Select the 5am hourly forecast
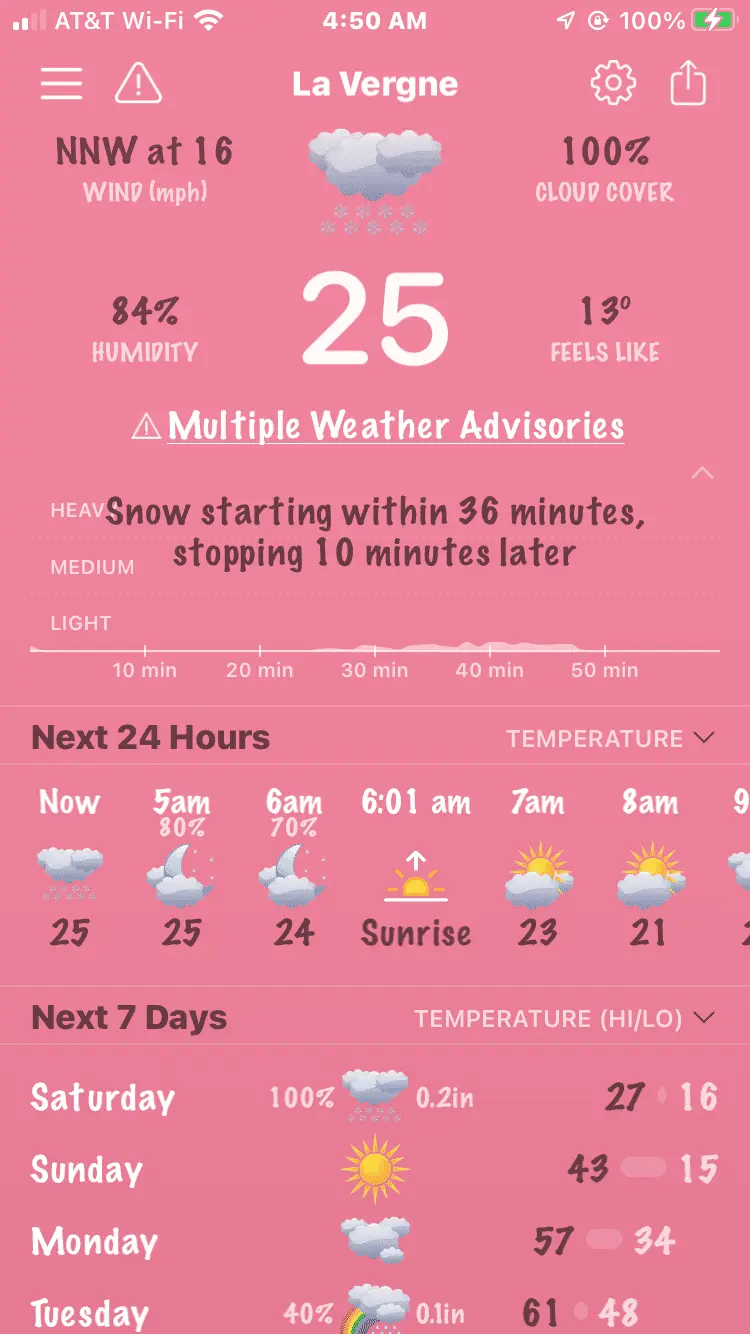This screenshot has width=750, height=1334. click(x=182, y=868)
